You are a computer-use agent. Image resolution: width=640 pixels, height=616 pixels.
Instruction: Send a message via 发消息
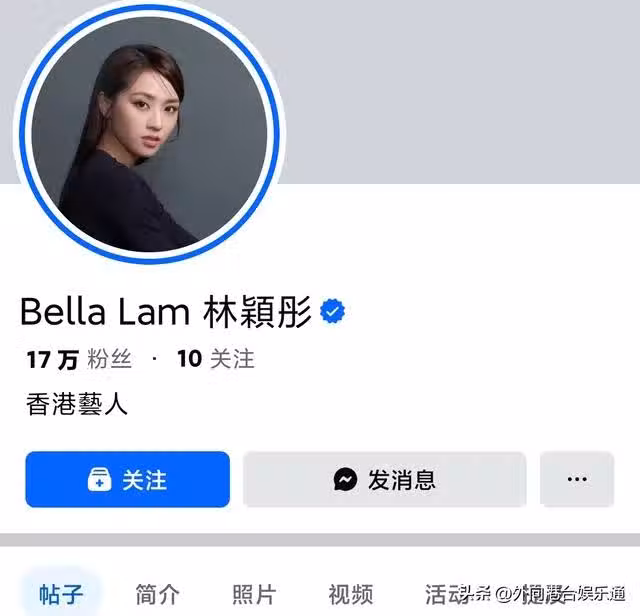[x=384, y=480]
